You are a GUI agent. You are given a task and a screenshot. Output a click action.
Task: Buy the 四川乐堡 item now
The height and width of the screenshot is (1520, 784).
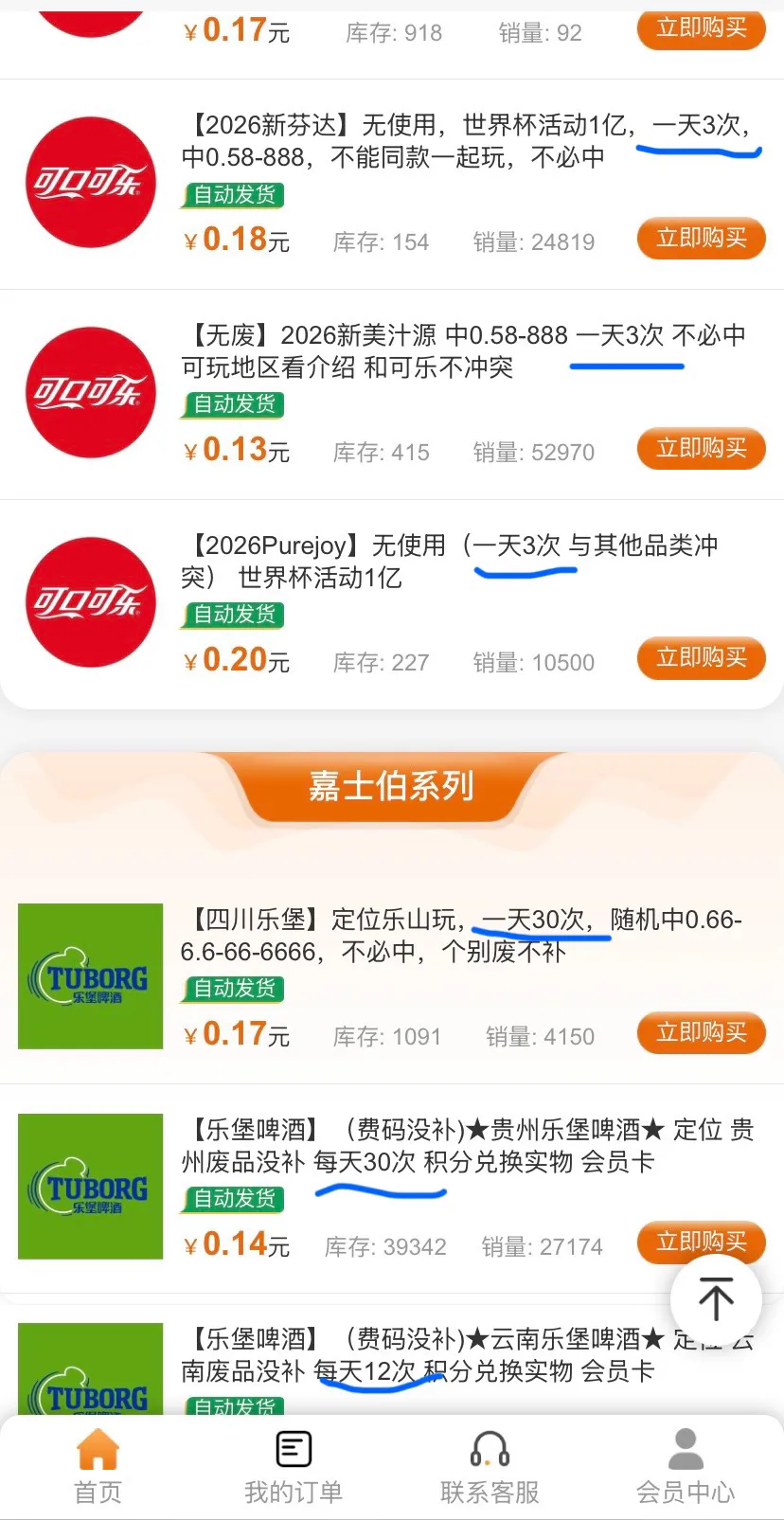pyautogui.click(x=701, y=1032)
